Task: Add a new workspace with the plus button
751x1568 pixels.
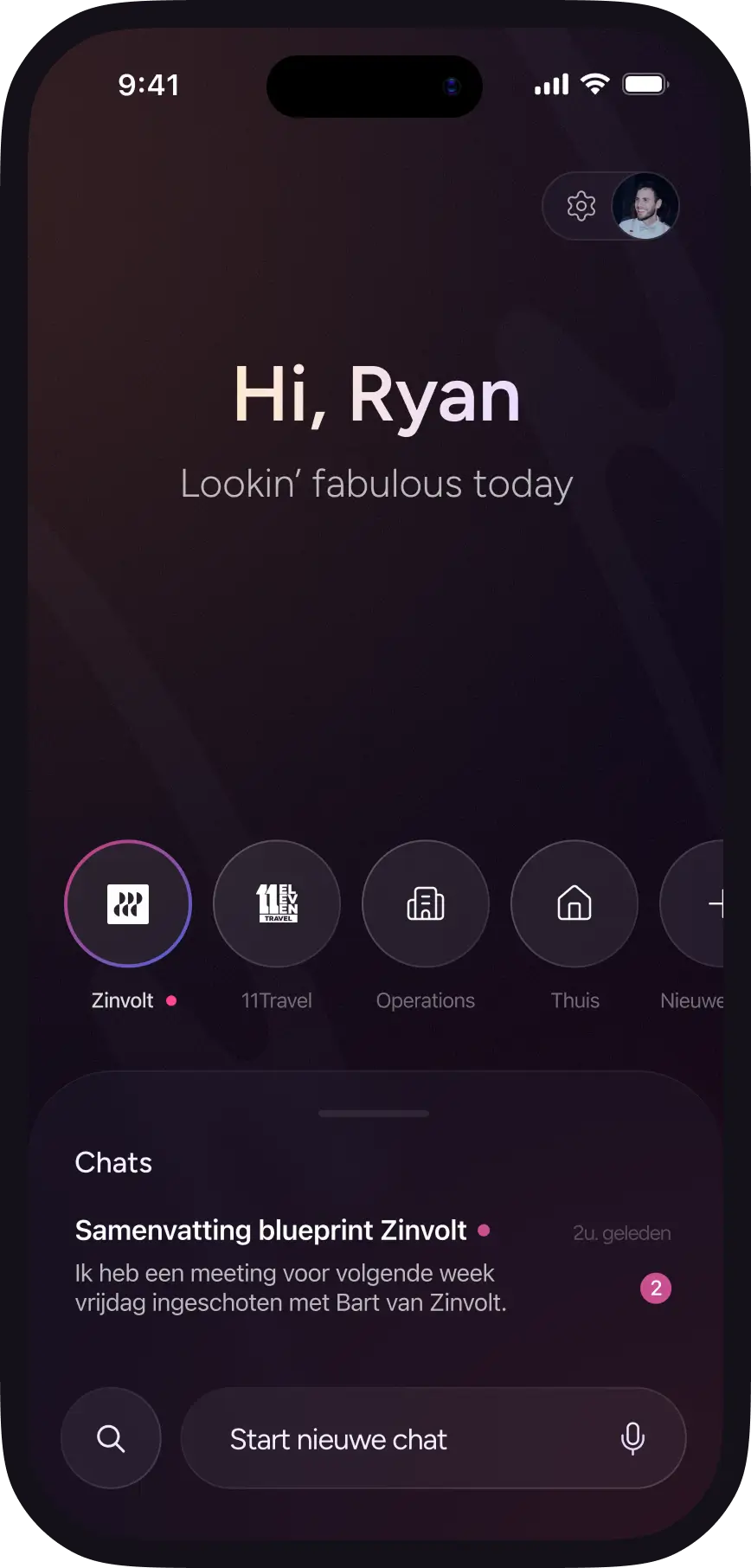Action: [693, 903]
